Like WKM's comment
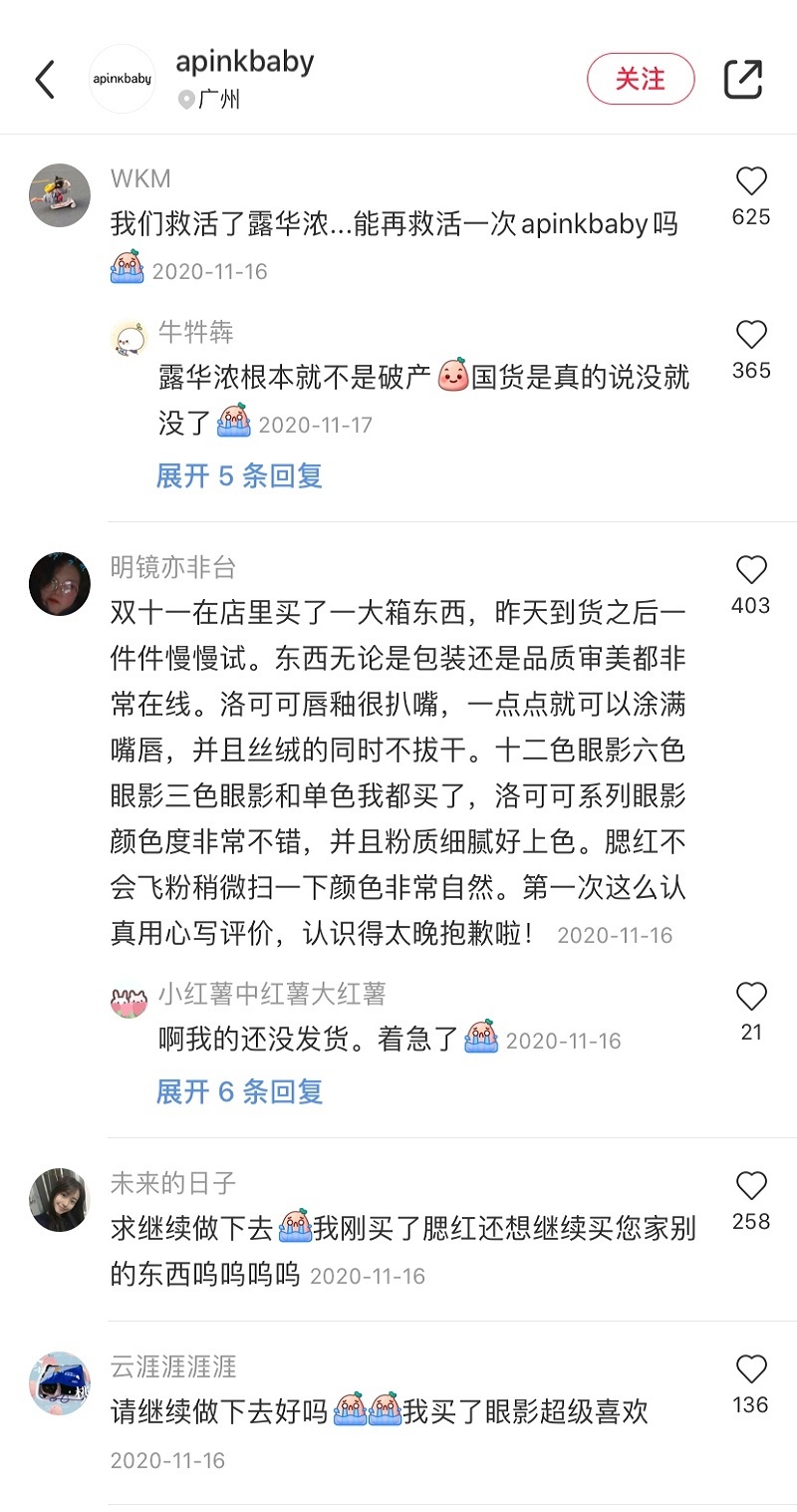797x1512 pixels. (750, 181)
